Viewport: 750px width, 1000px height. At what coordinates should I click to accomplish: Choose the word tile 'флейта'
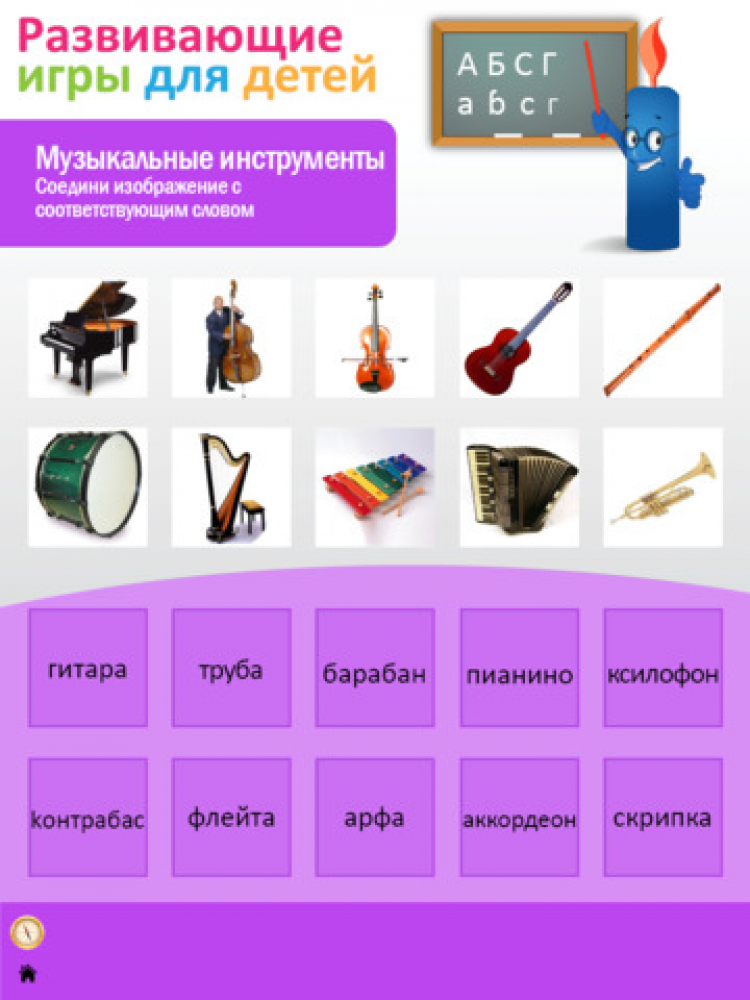[231, 817]
